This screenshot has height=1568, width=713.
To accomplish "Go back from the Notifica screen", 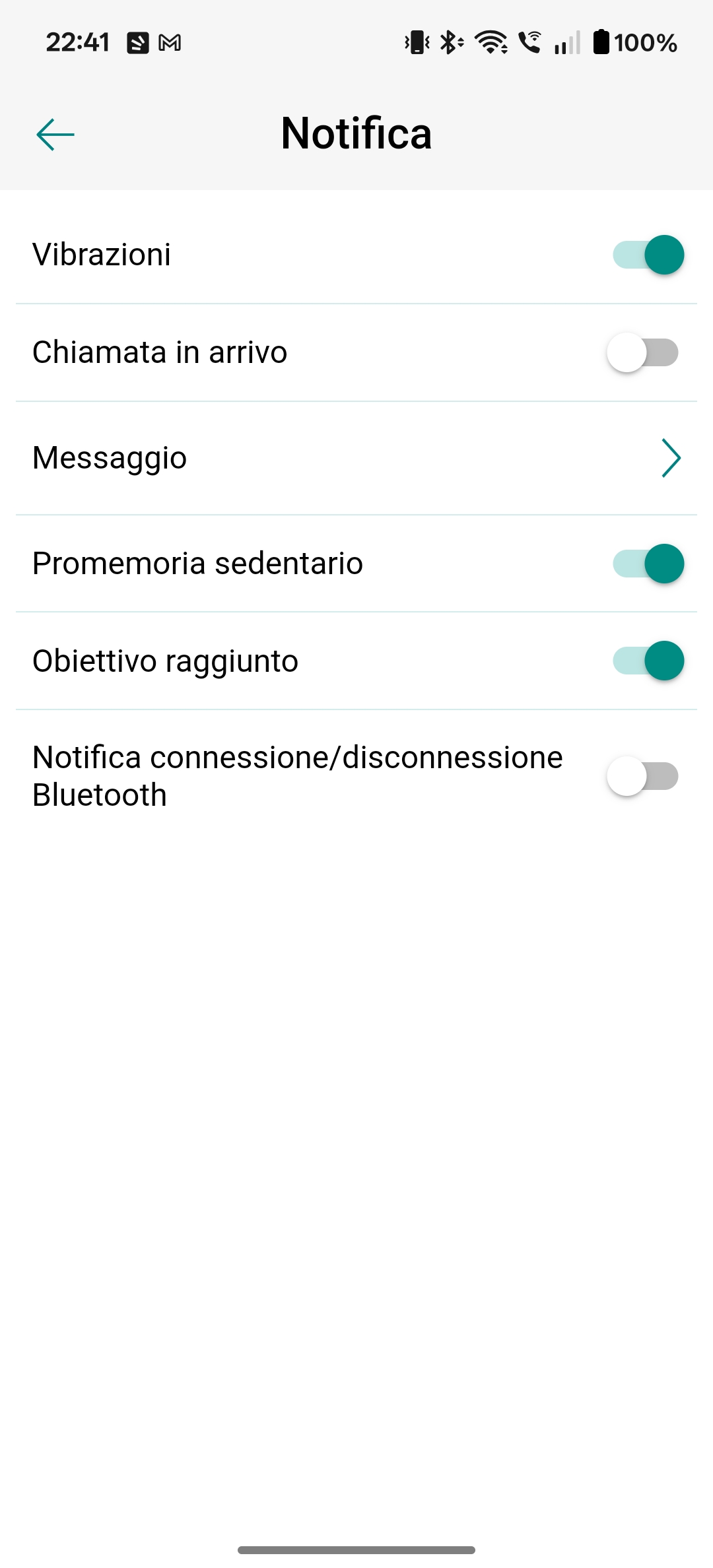I will [x=55, y=135].
